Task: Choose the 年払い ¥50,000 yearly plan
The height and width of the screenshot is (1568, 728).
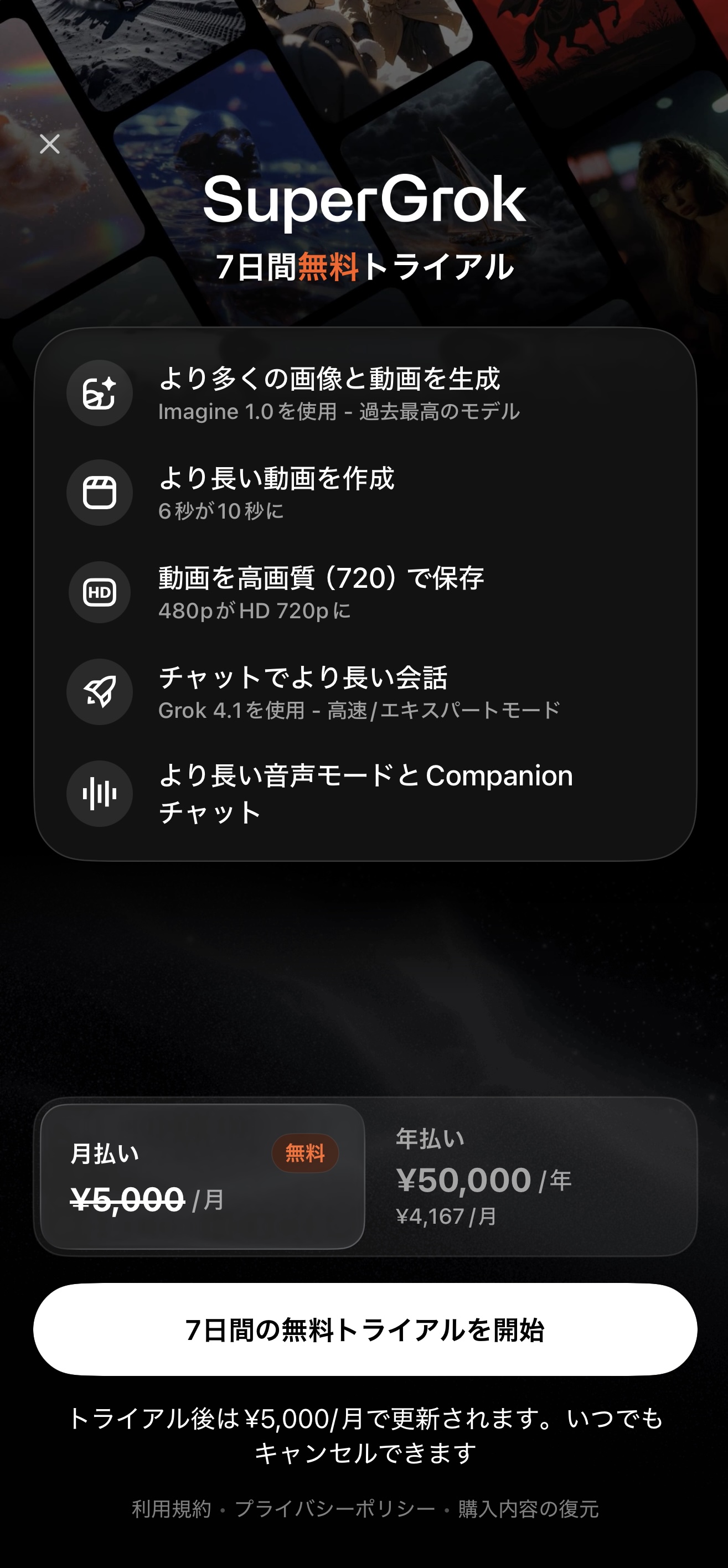Action: (530, 1176)
